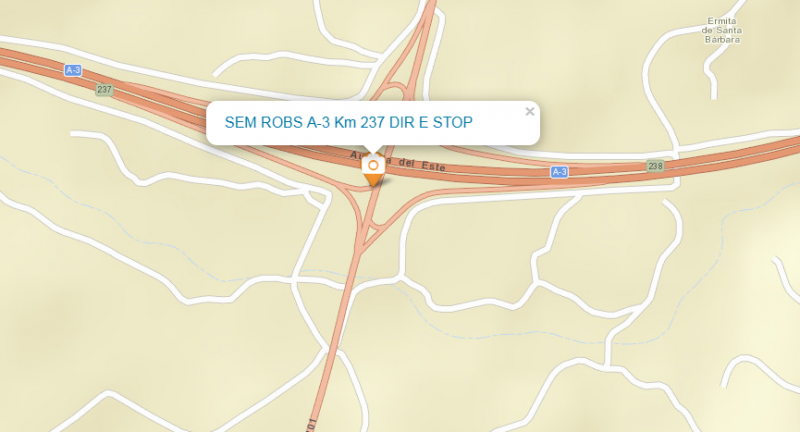
Task: Open the SEM ROBS A-3 Km 237 link
Action: (348, 123)
